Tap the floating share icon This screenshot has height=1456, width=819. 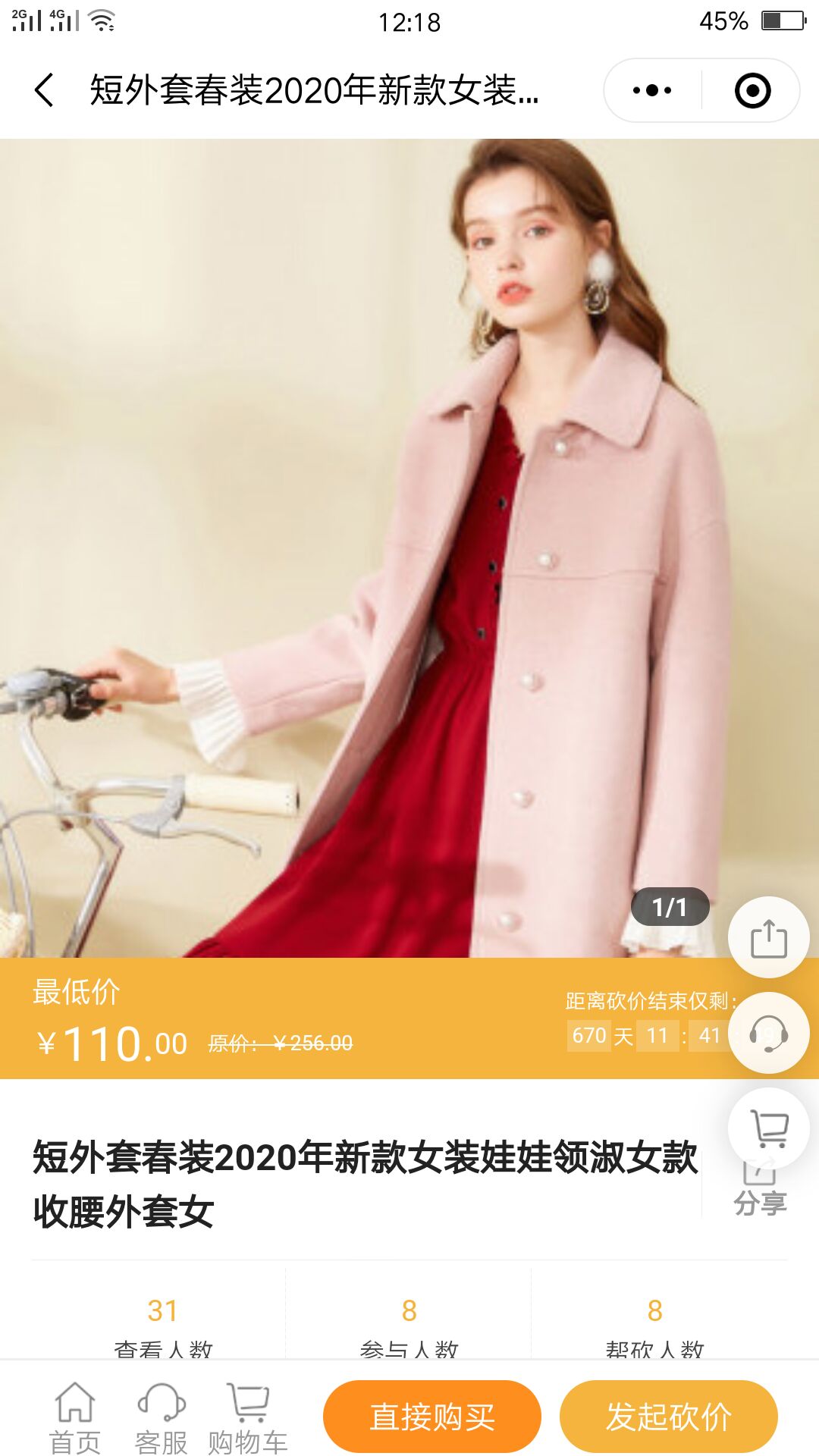[768, 938]
